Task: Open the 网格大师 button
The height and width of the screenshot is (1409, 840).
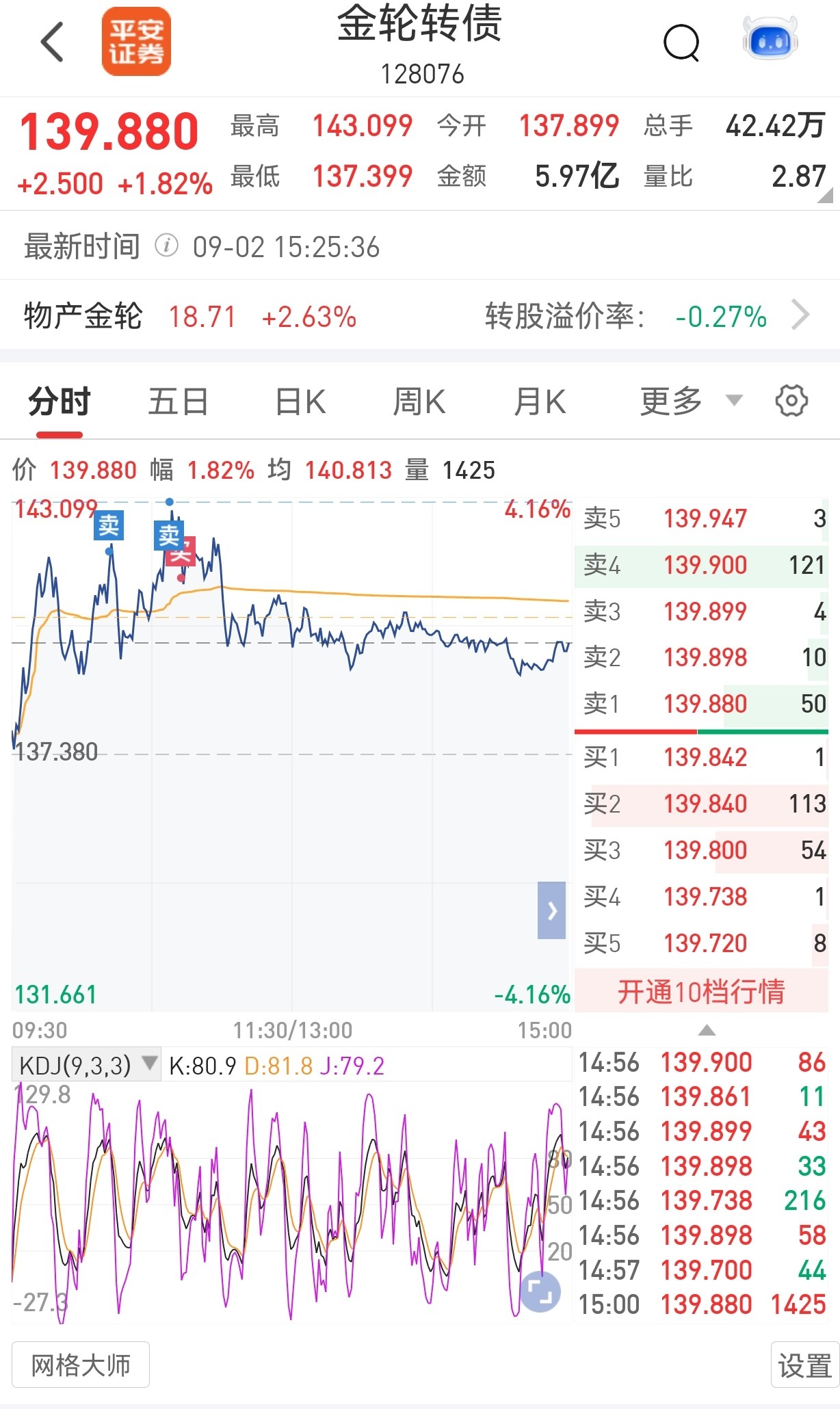Action: click(x=81, y=1365)
